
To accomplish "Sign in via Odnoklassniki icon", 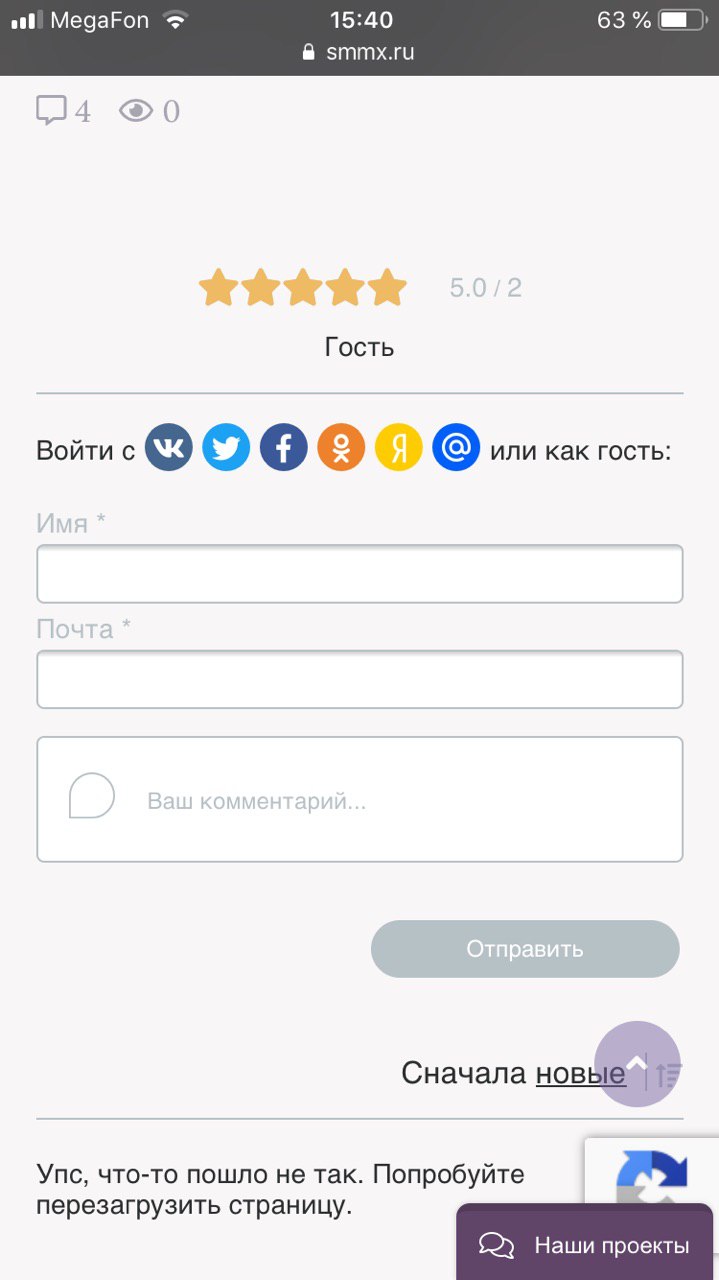I will [x=341, y=448].
